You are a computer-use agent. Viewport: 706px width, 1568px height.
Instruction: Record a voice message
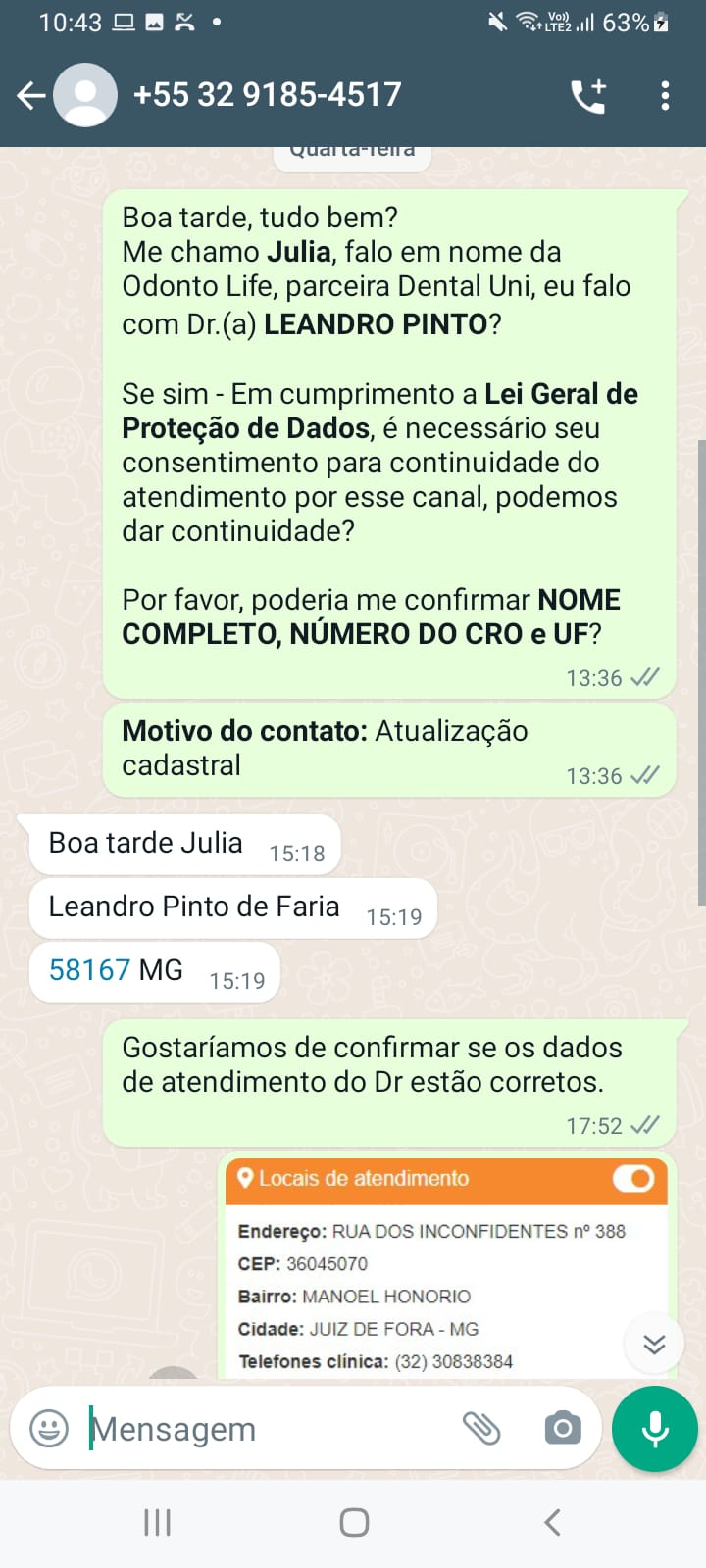click(654, 1429)
